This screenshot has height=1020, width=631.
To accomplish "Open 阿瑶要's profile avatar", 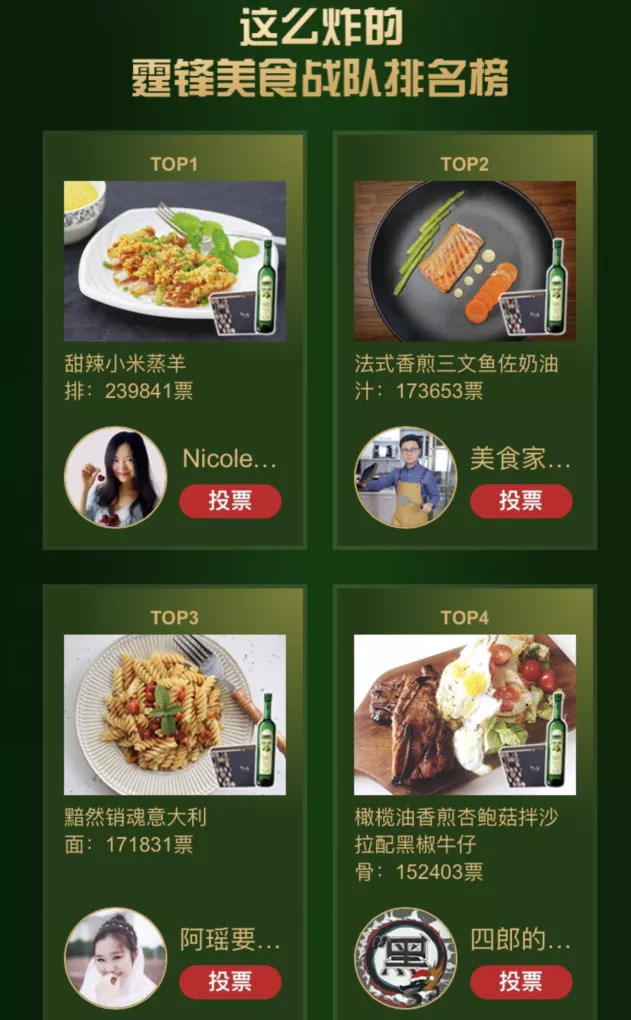I will 116,958.
